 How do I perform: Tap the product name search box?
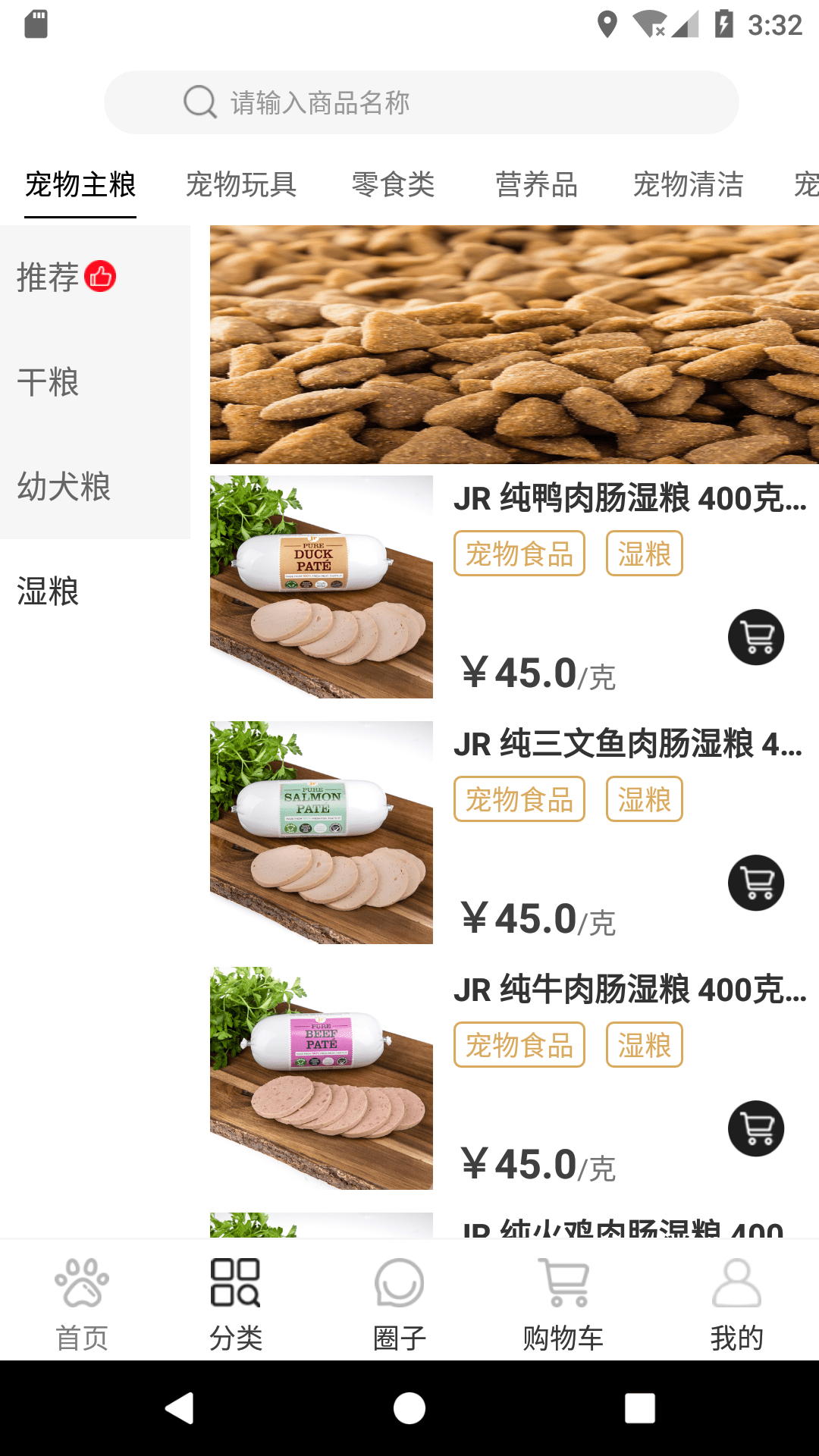421,102
